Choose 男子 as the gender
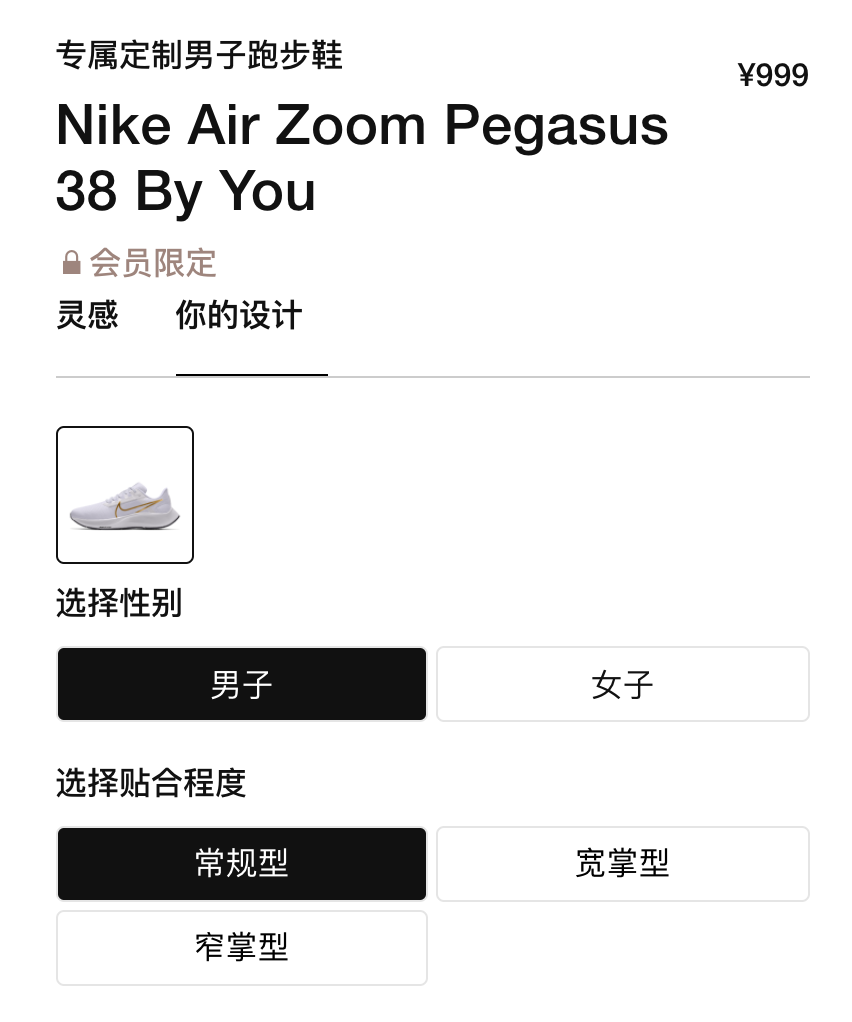 point(242,684)
